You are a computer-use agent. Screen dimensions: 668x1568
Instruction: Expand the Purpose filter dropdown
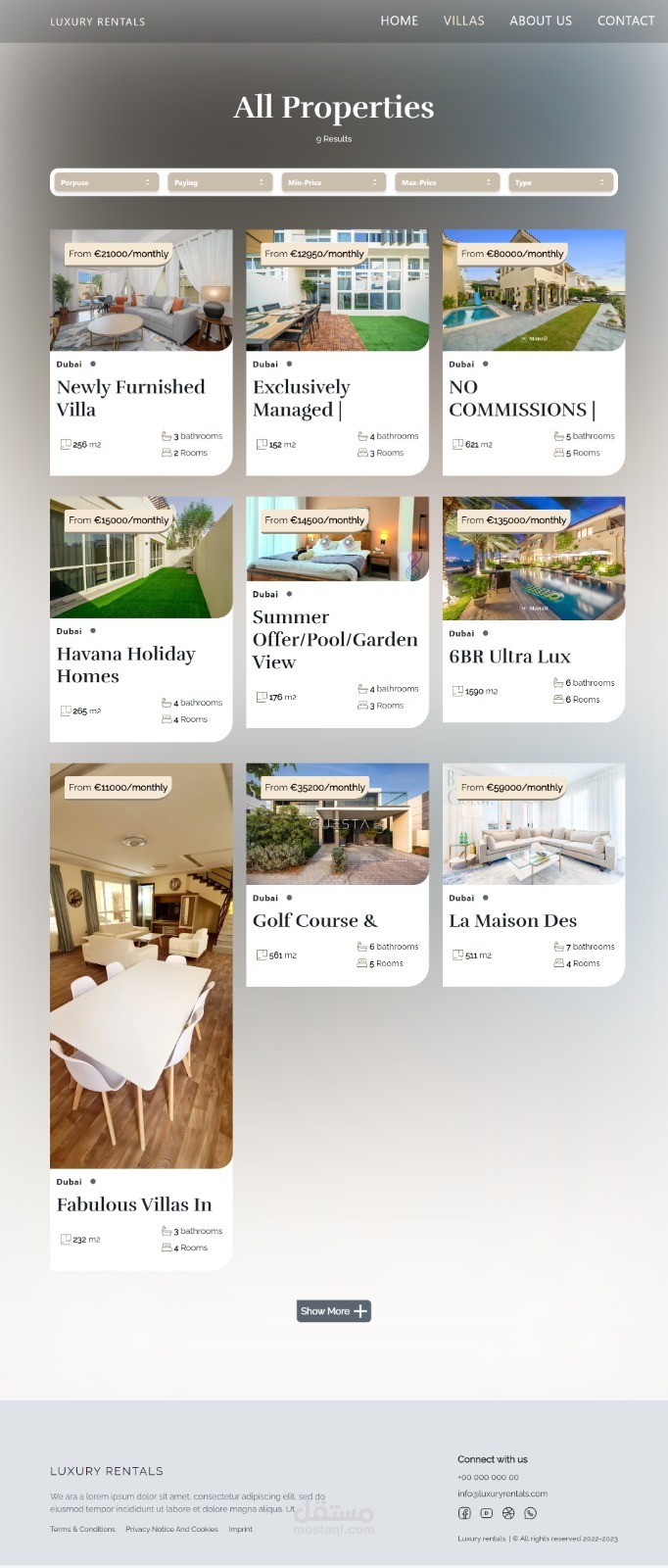(x=107, y=182)
